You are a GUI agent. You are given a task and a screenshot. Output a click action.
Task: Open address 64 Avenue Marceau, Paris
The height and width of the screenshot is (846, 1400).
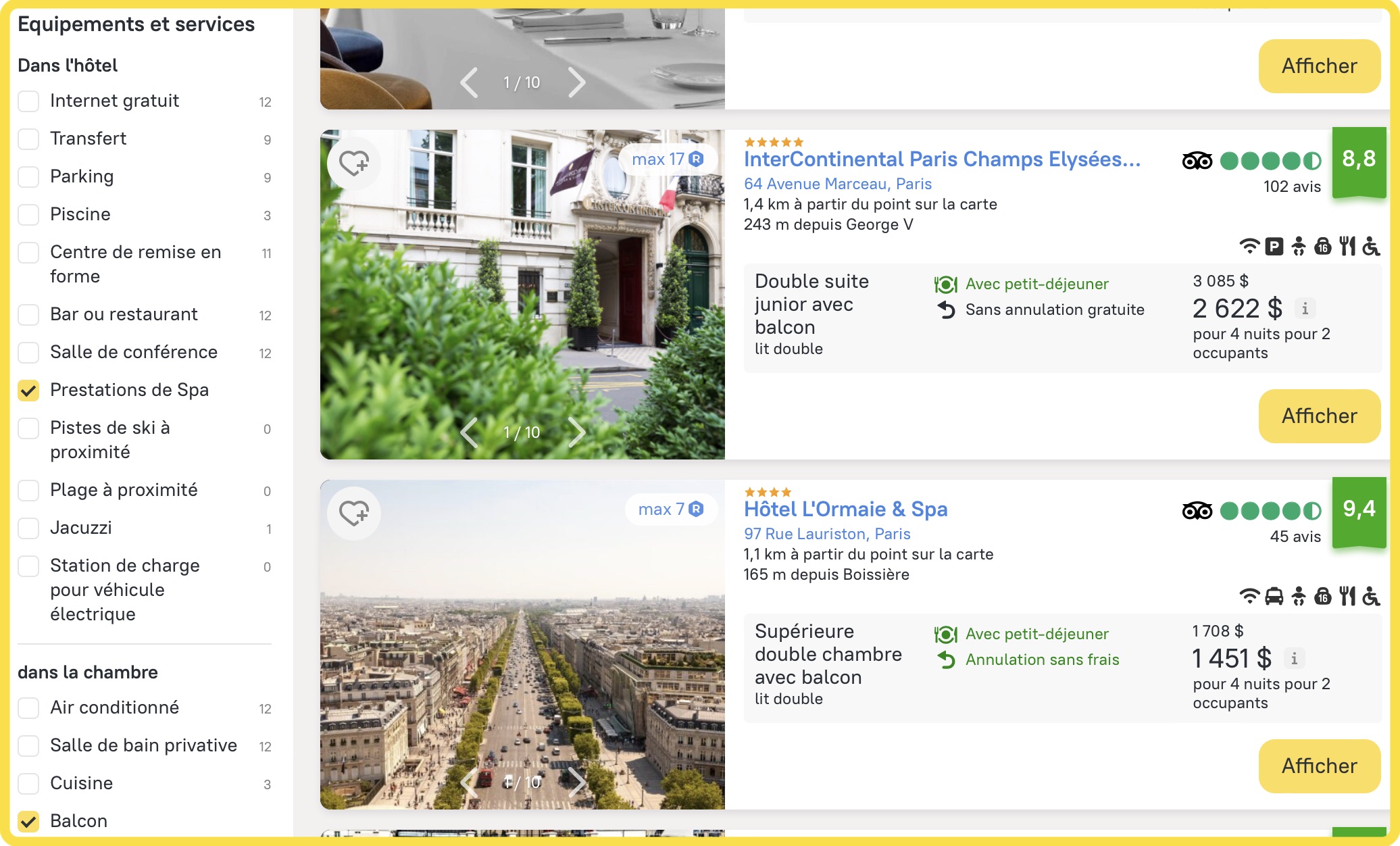tap(837, 184)
